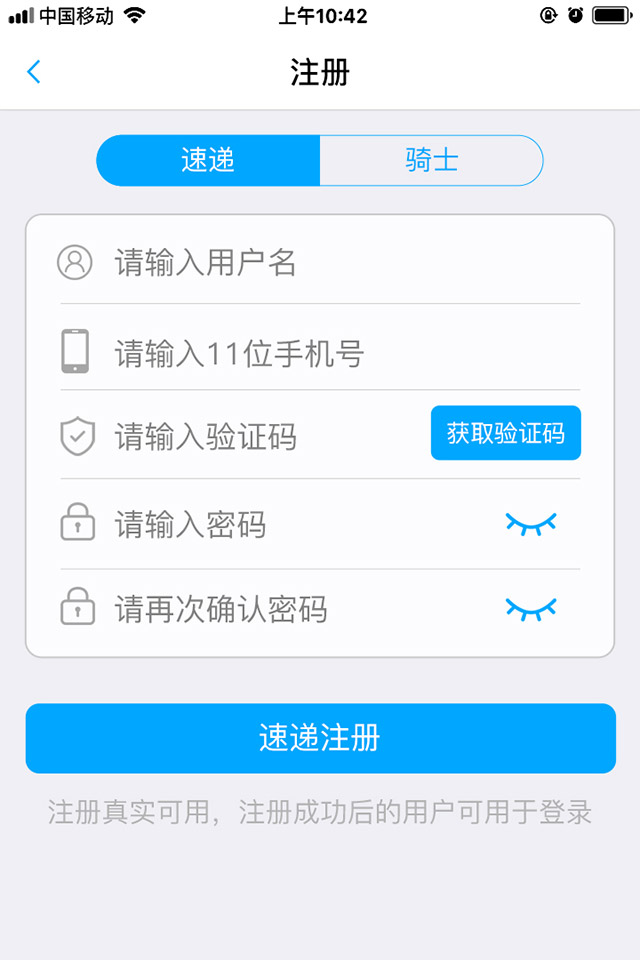Reveal the 请再次确认密码 password
The width and height of the screenshot is (640, 960).
[x=530, y=608]
